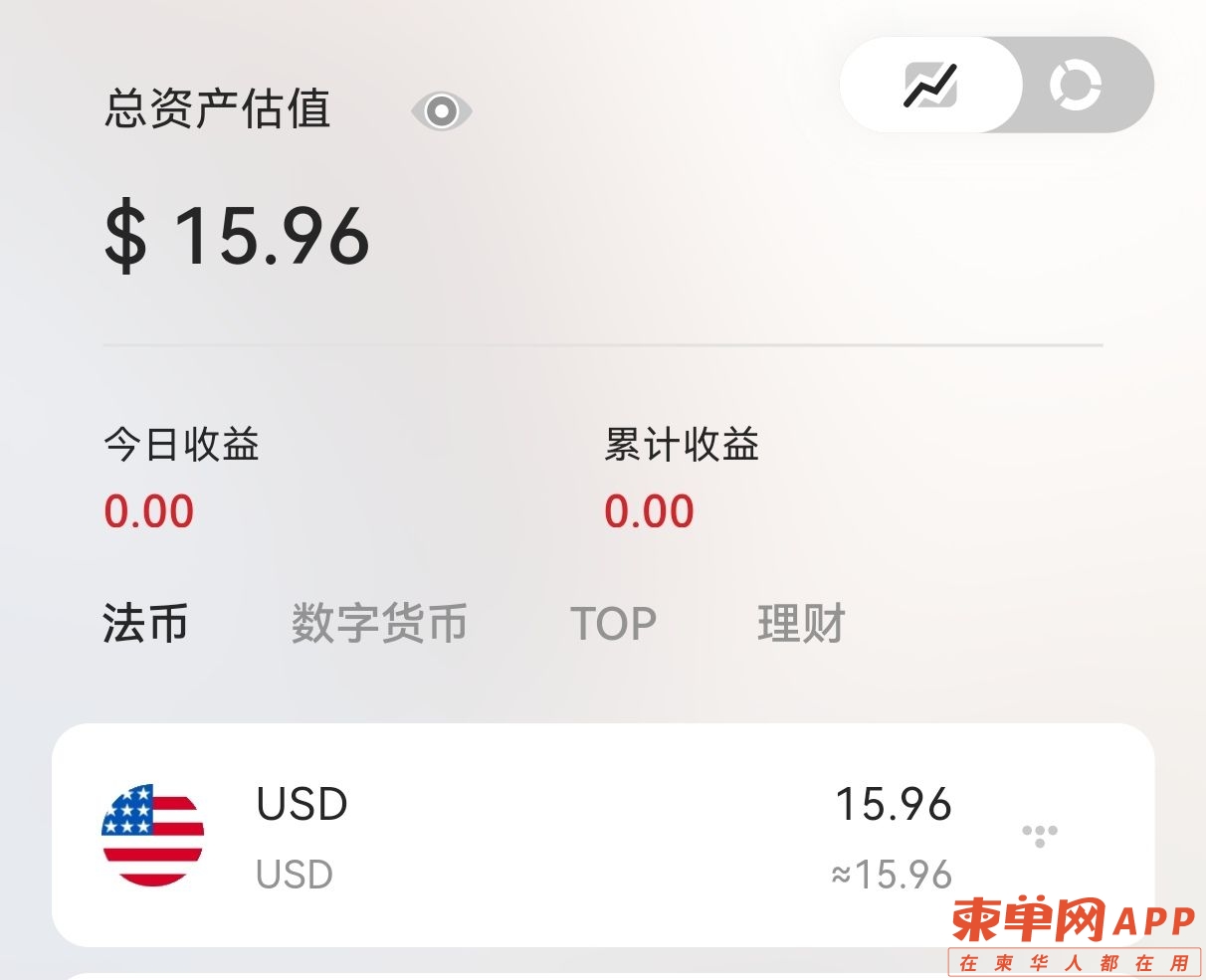The image size is (1206, 980).
Task: Switch to line chart view
Action: point(930,86)
